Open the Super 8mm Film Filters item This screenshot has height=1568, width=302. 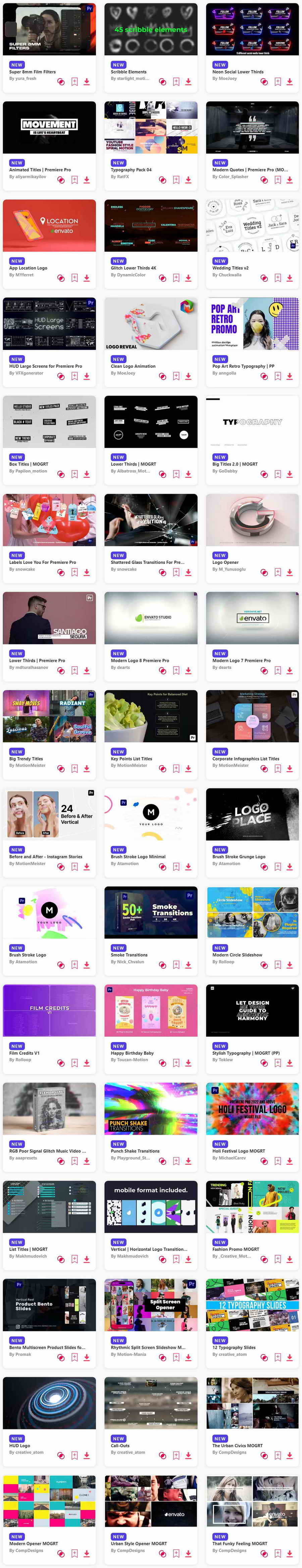pos(49,29)
